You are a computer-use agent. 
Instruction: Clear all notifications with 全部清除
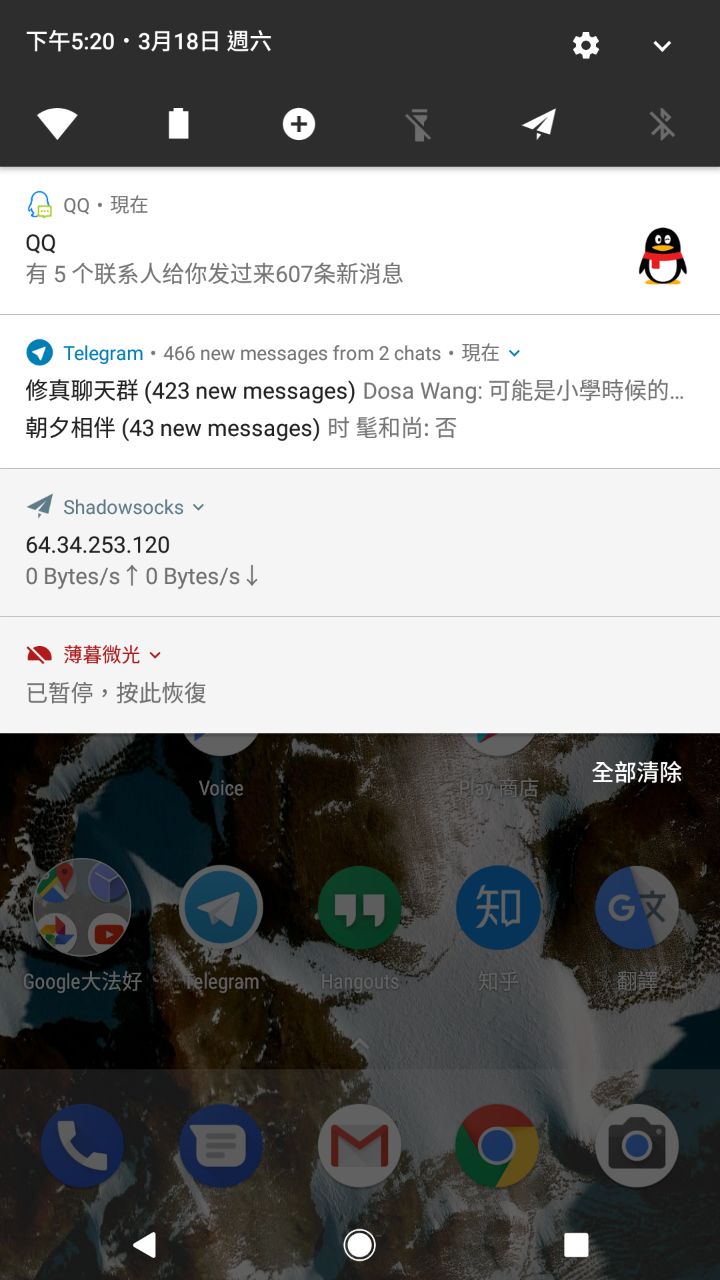(636, 772)
